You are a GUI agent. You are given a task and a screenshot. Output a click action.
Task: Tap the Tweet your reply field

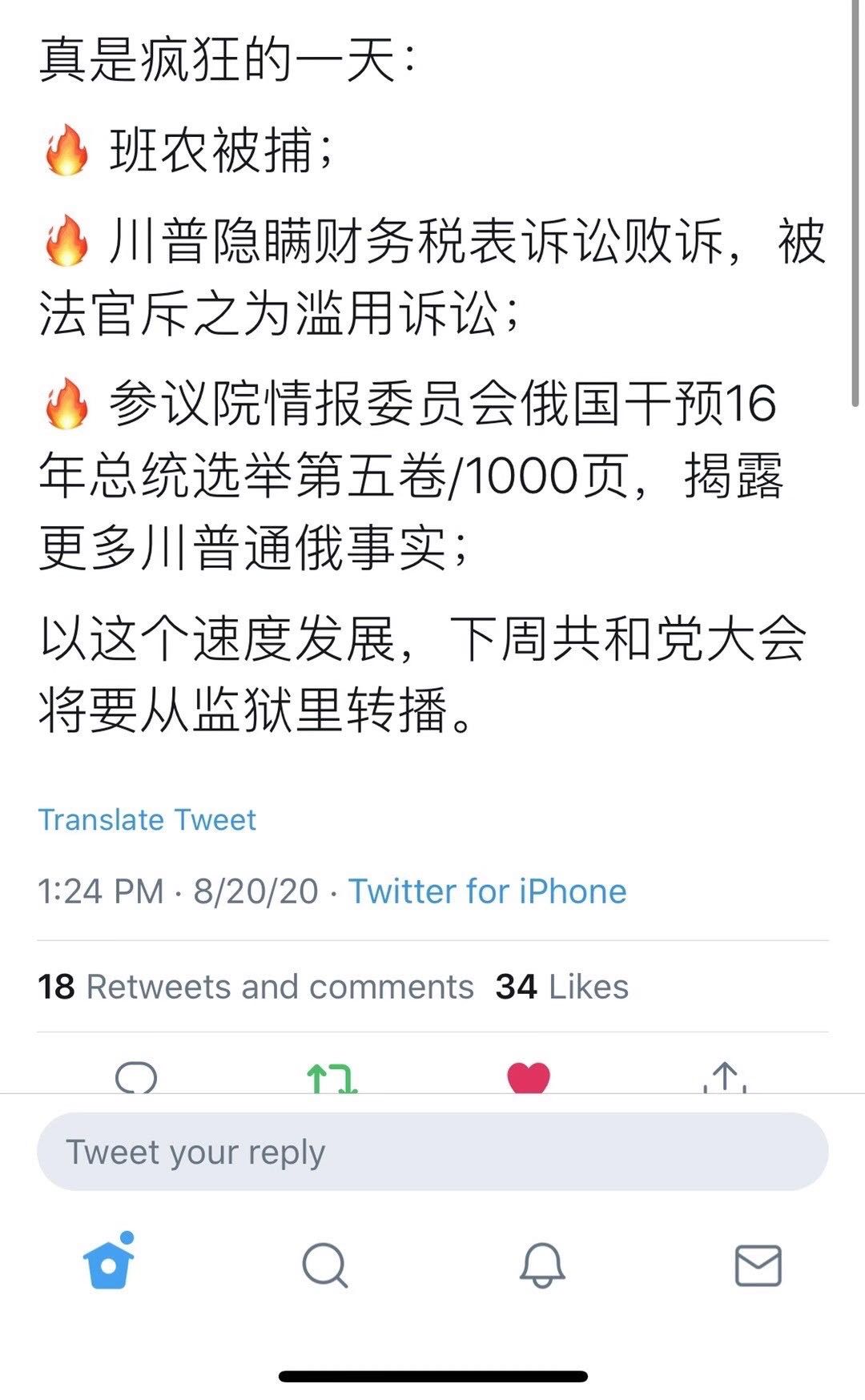click(x=432, y=1152)
